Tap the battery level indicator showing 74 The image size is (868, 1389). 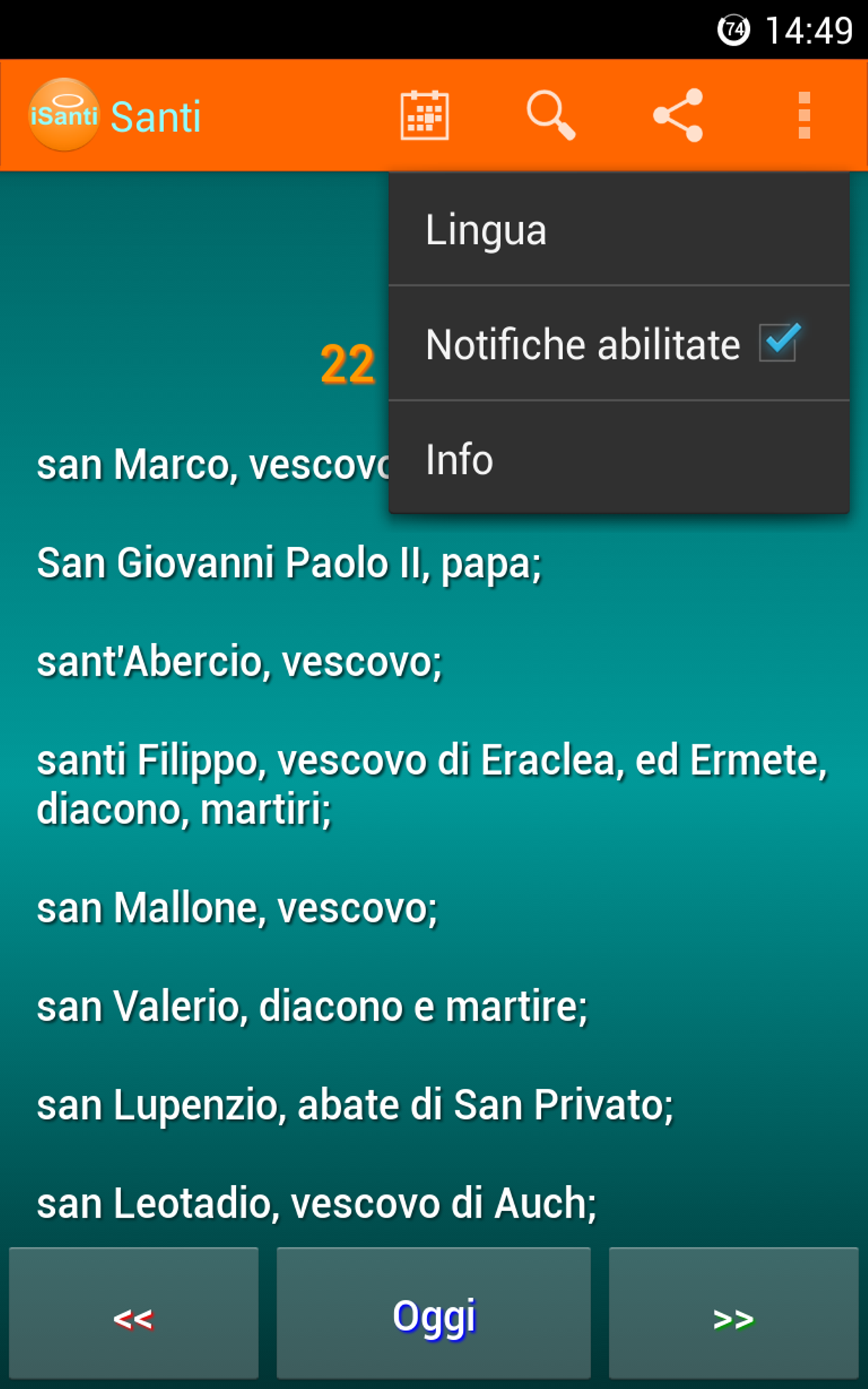pos(733,30)
